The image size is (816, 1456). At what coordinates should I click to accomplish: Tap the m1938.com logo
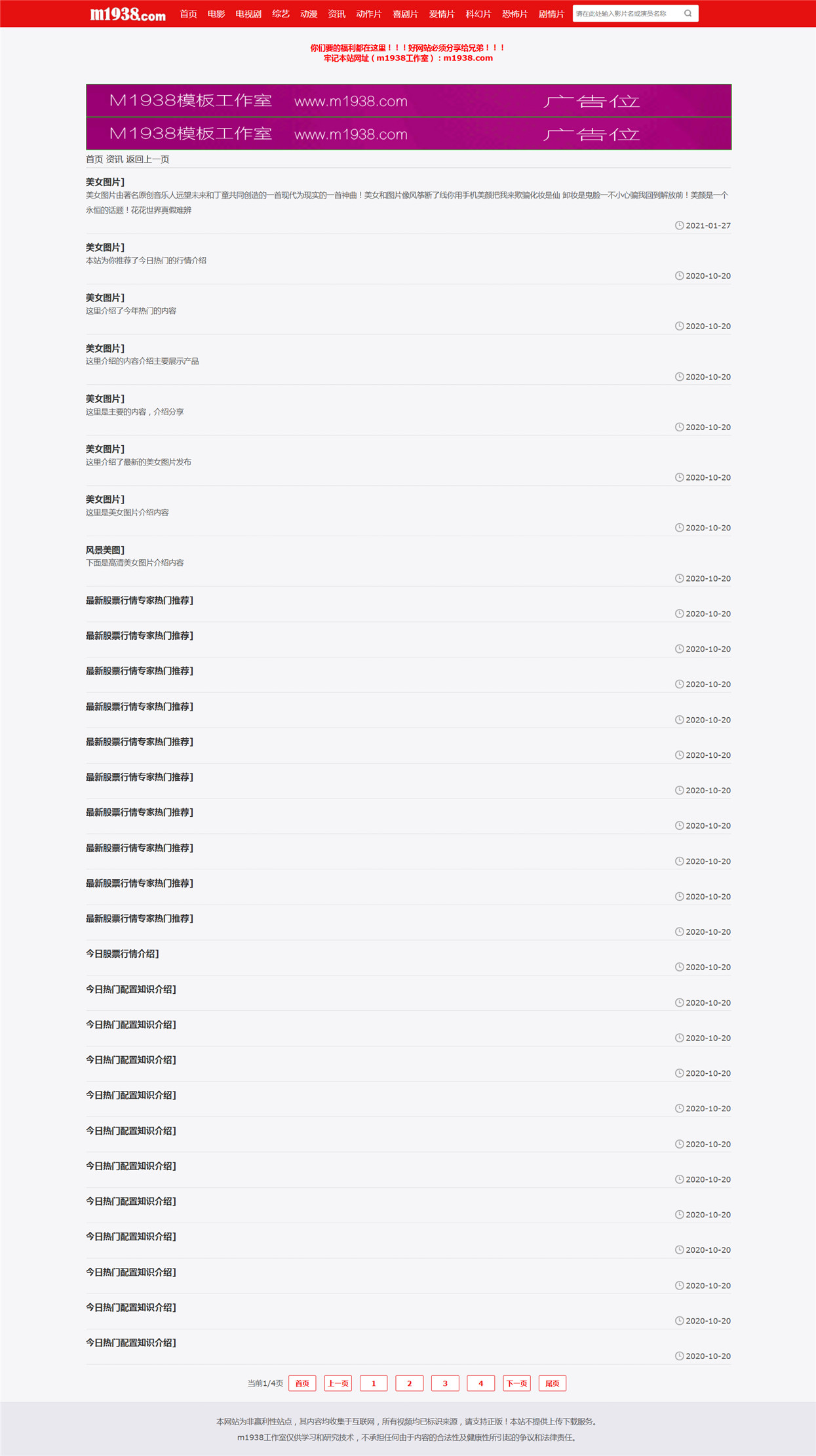coord(128,14)
